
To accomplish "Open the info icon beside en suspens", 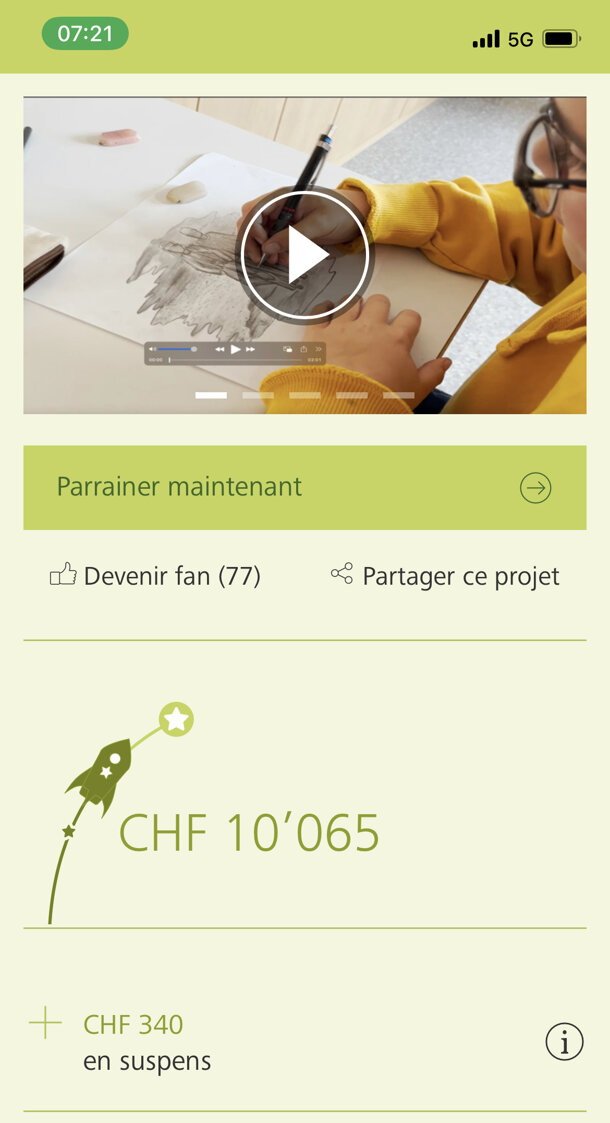I will [564, 1042].
